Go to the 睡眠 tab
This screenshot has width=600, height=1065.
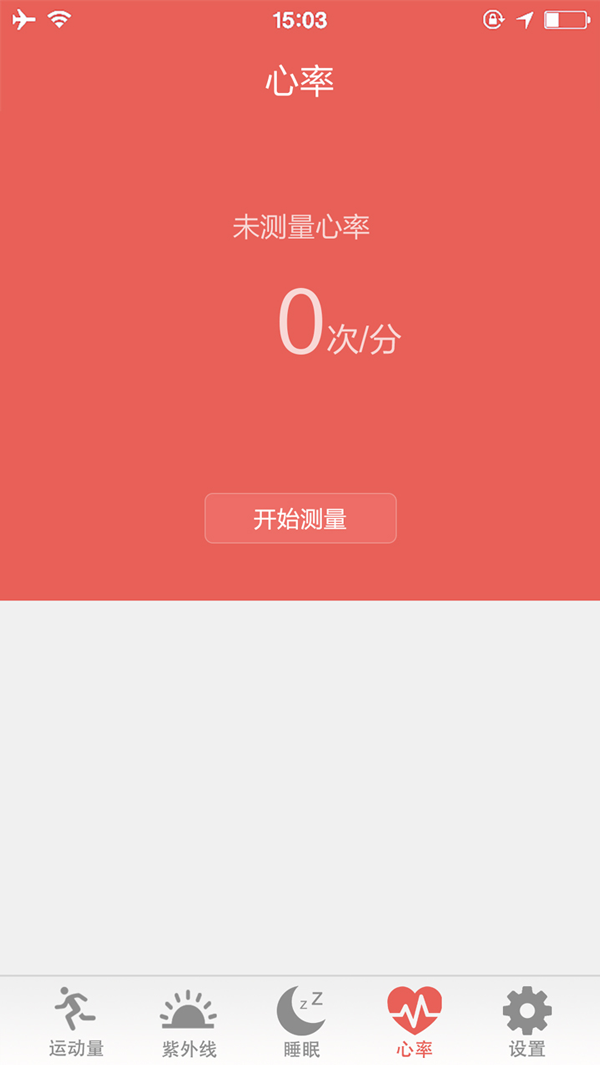301,1022
